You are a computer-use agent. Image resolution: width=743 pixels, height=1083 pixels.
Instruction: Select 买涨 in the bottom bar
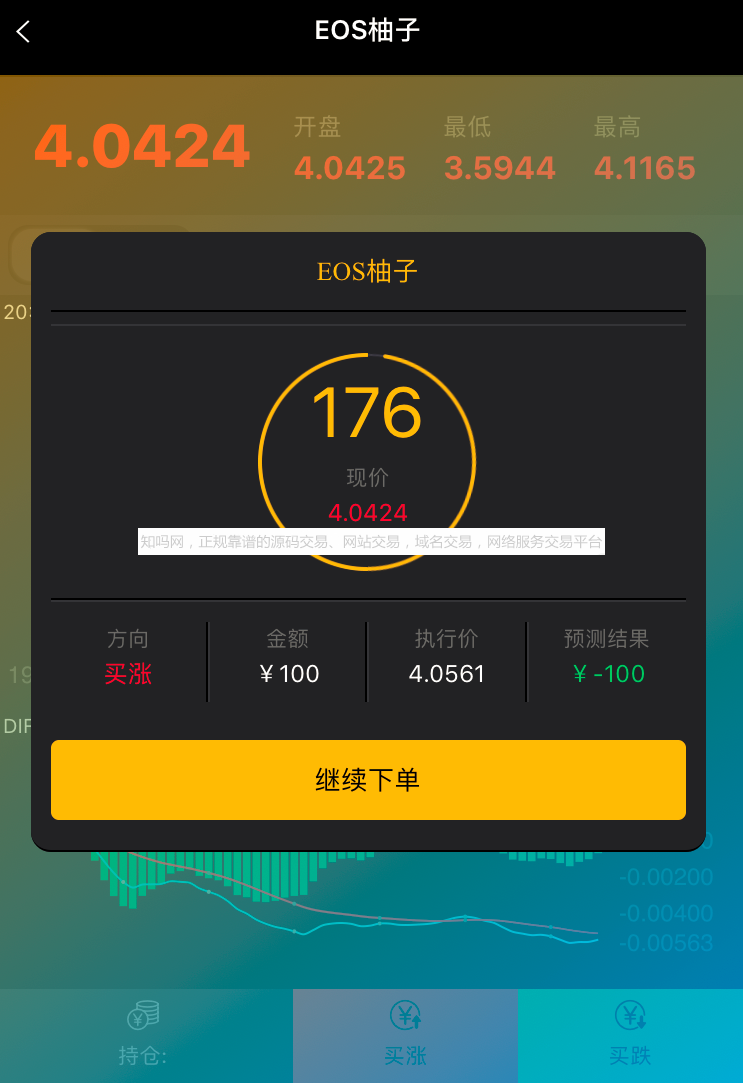pos(405,1035)
